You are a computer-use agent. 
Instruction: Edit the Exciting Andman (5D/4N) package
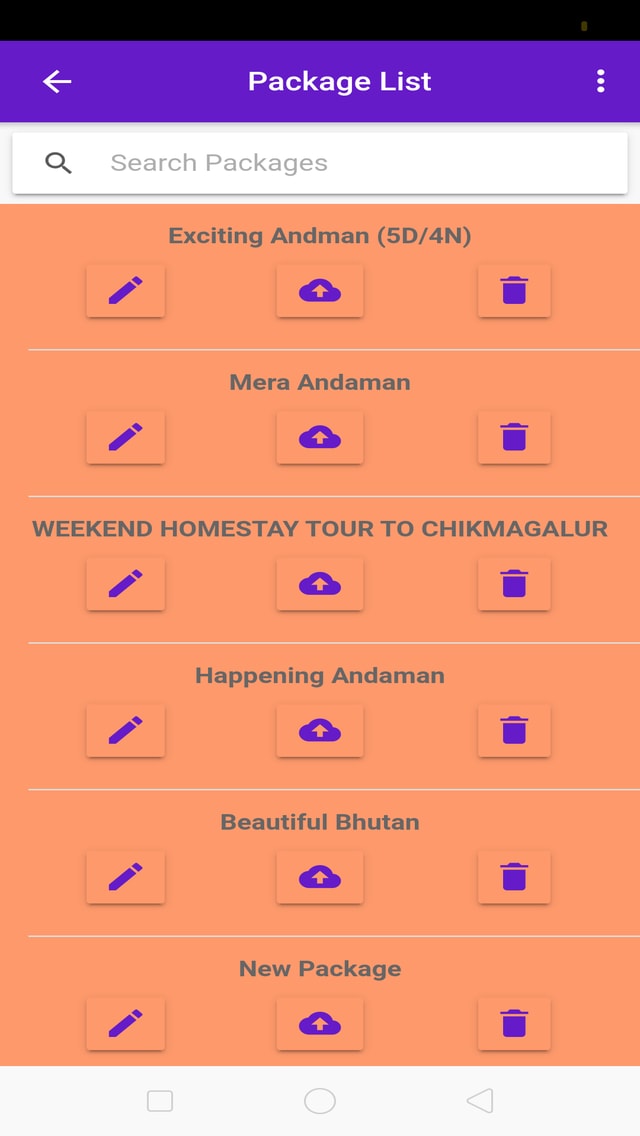pyautogui.click(x=125, y=291)
